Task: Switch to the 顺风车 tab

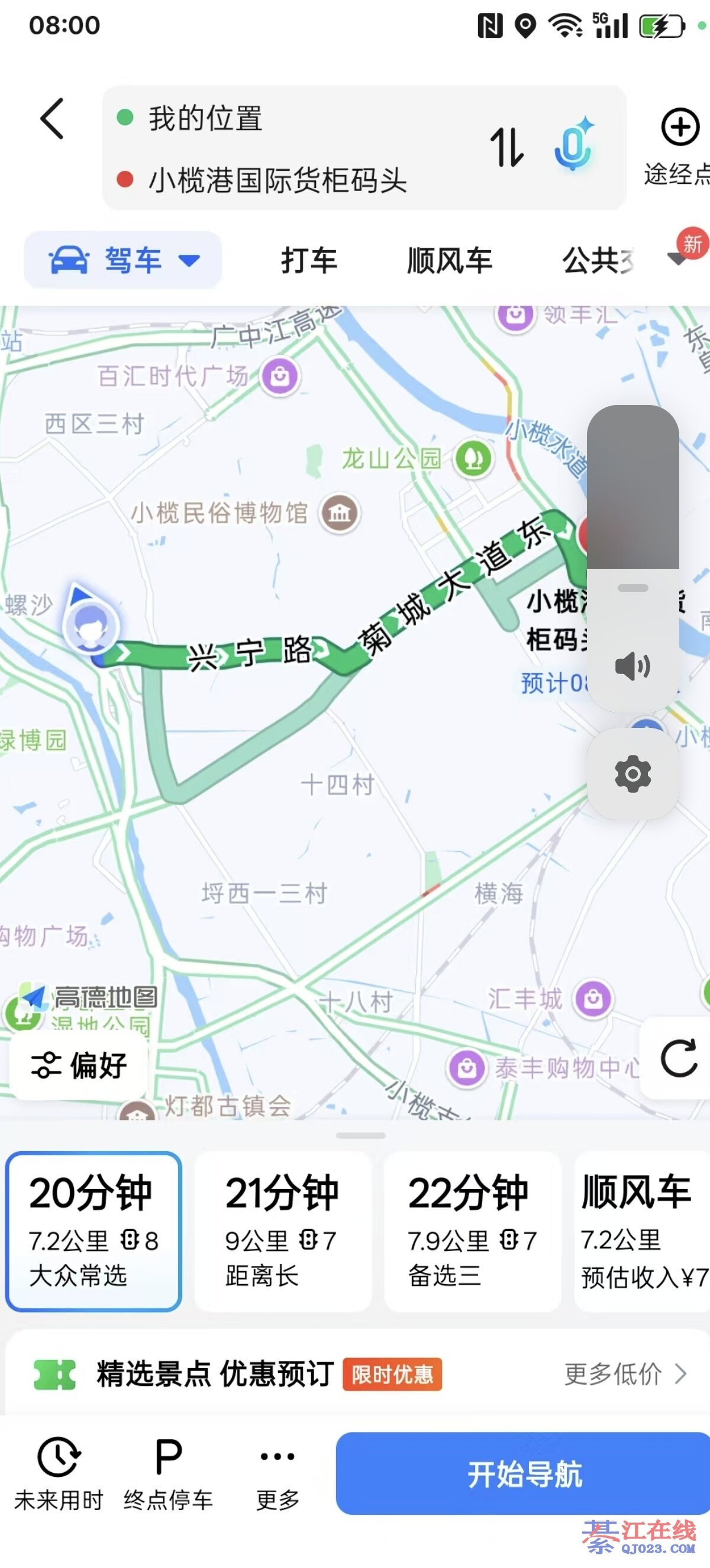Action: (x=450, y=261)
